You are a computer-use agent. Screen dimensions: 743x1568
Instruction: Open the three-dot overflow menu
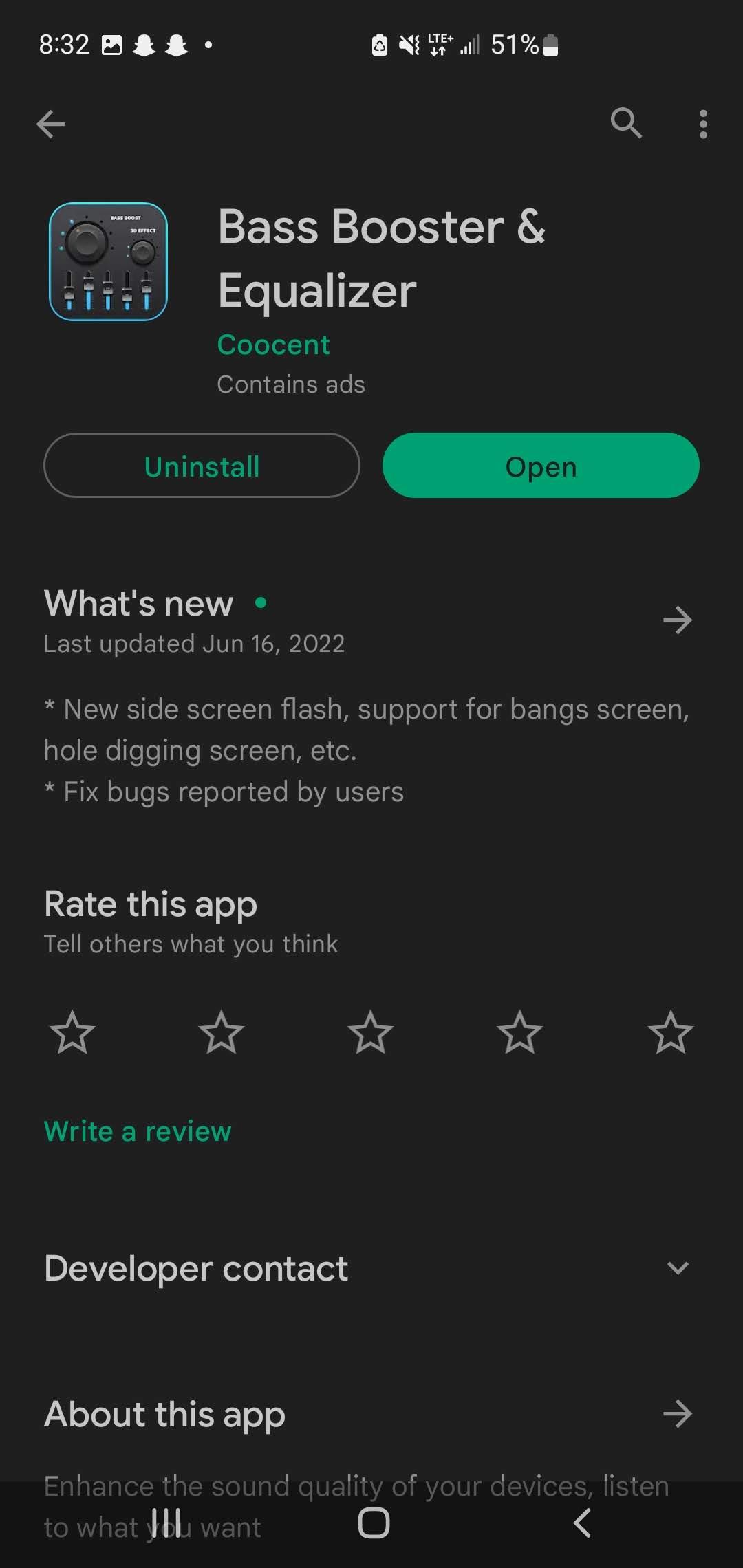click(x=702, y=124)
